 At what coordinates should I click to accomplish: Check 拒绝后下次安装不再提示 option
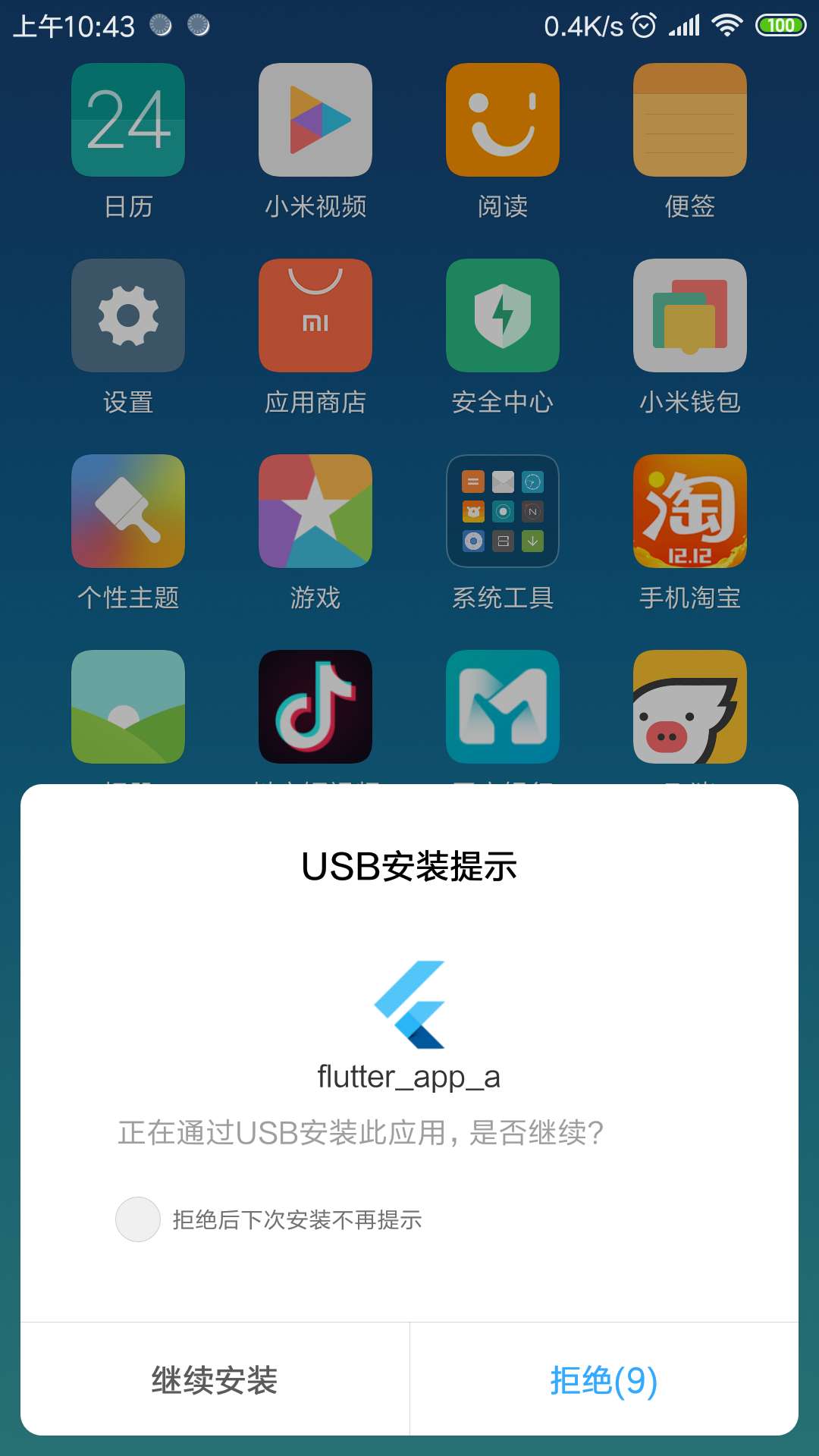(x=138, y=1219)
